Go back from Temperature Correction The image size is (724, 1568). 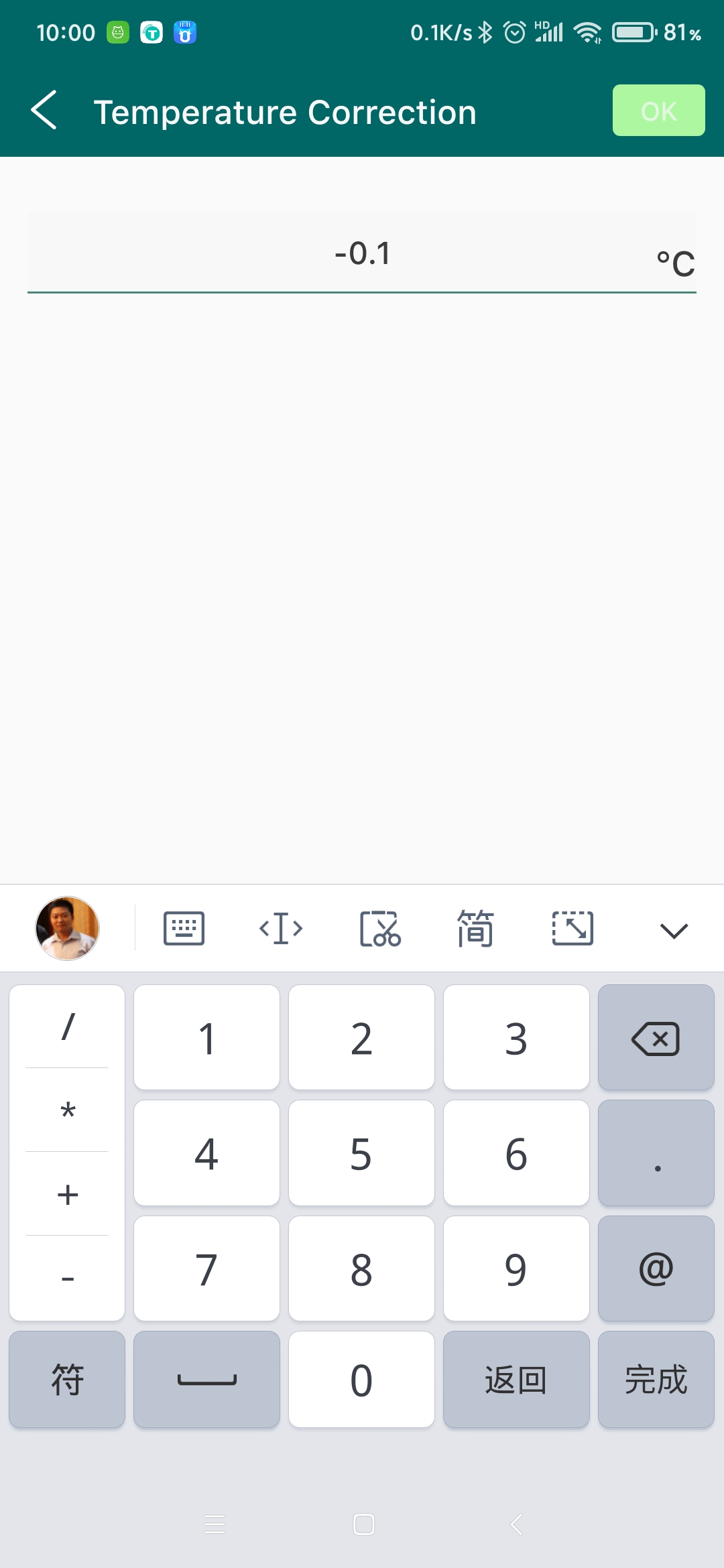point(44,111)
